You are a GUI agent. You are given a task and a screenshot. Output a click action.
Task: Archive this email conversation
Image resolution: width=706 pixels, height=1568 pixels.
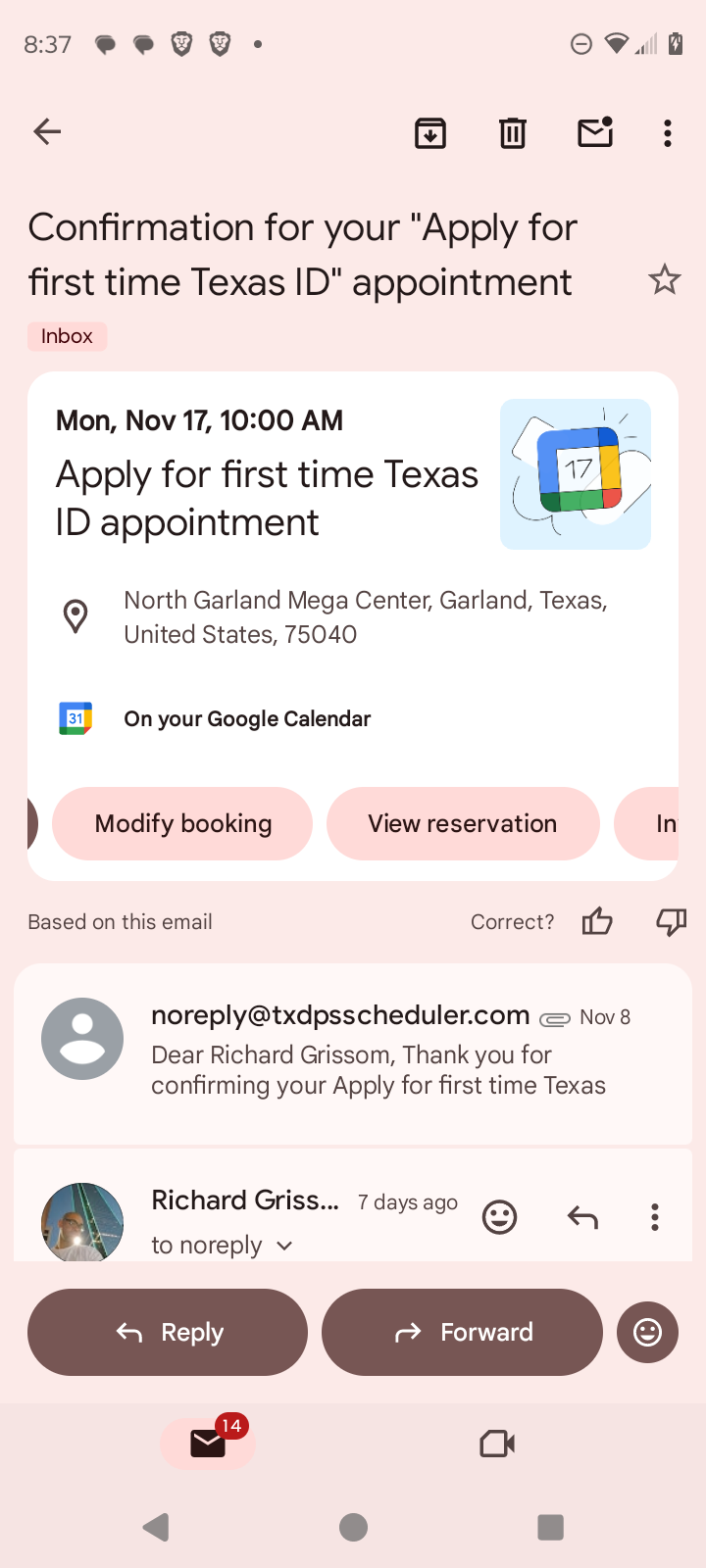[430, 132]
